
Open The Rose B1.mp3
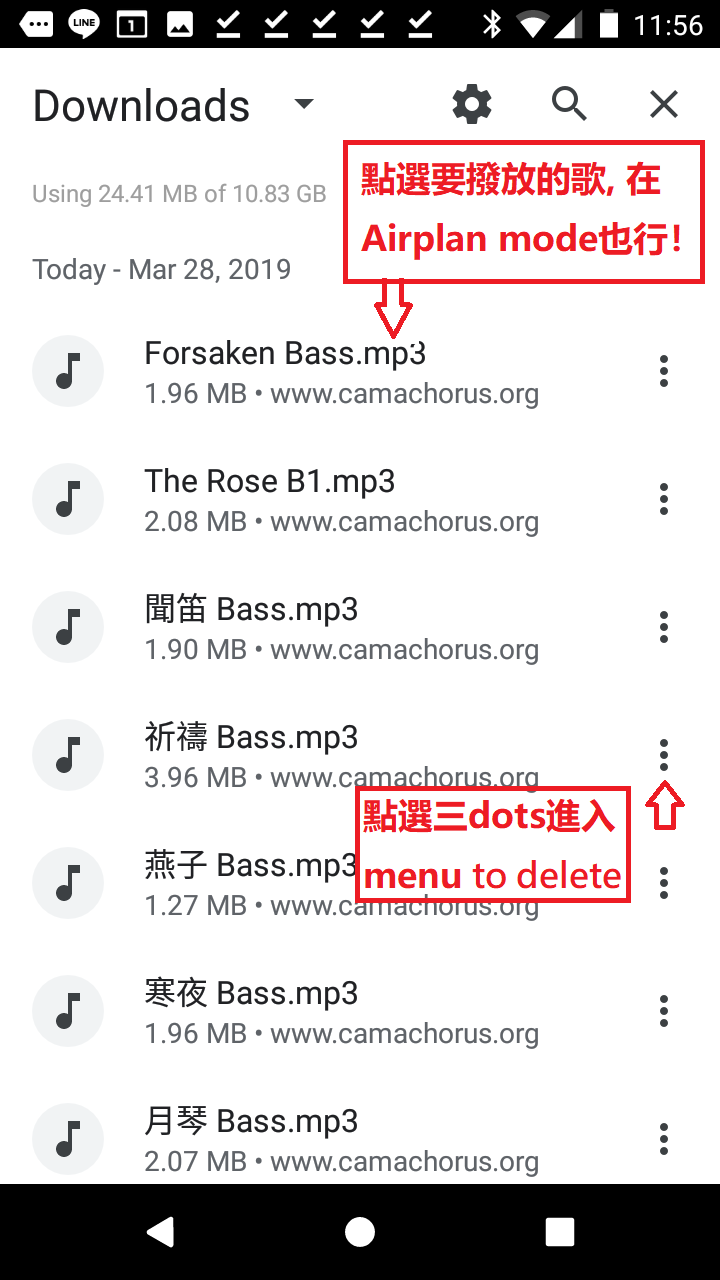(270, 499)
